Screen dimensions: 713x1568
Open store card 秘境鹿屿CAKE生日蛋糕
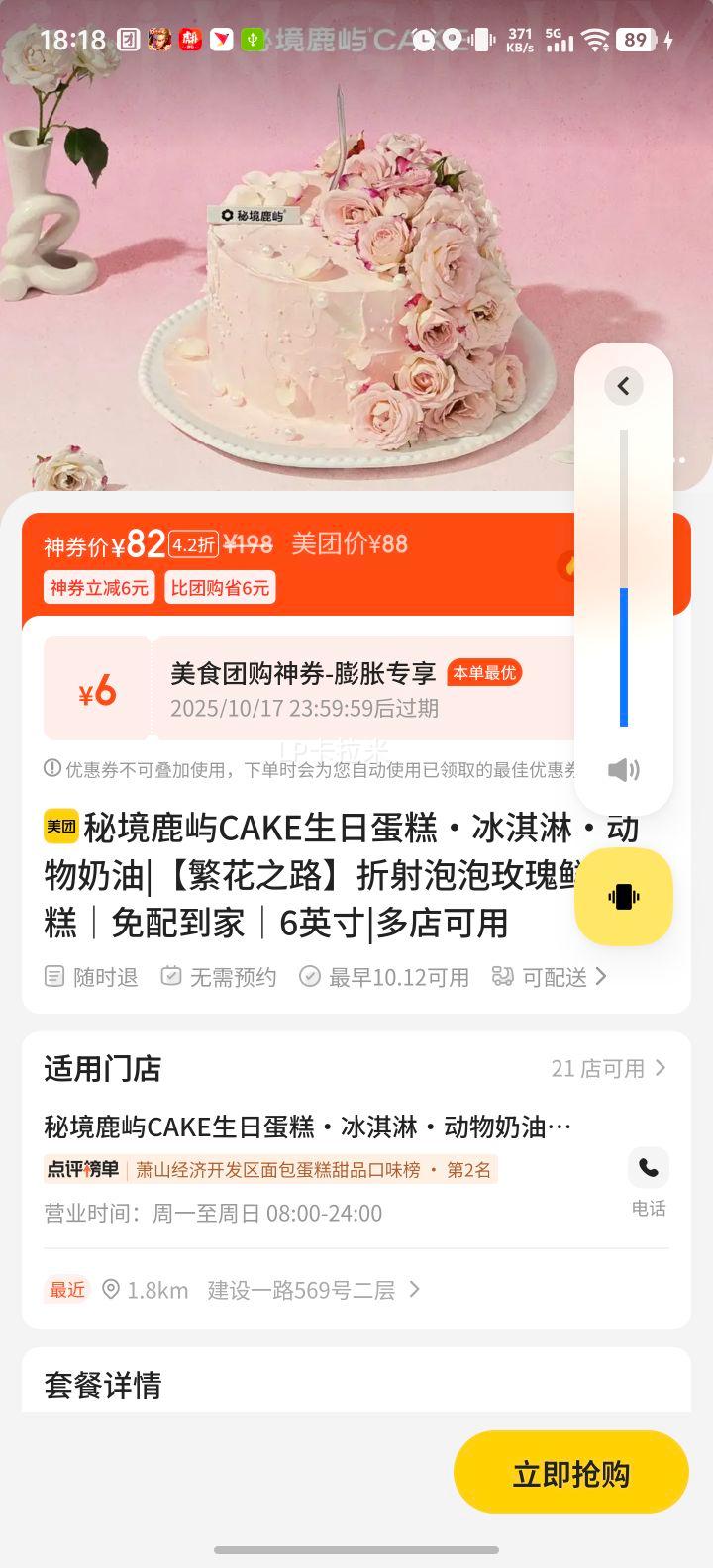(x=307, y=1127)
